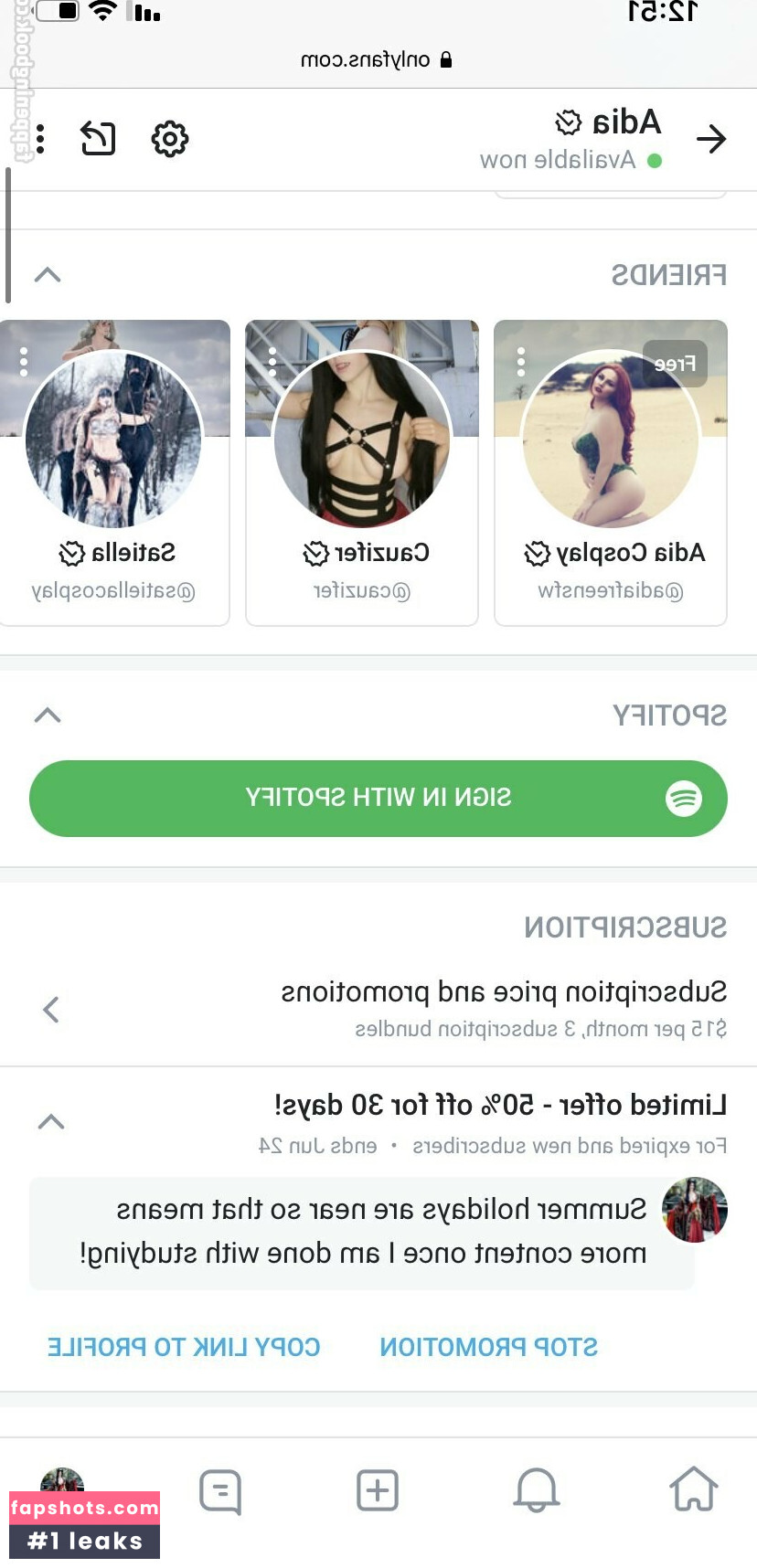This screenshot has height=1568, width=757.
Task: Collapse the Spotify section
Action: coord(48,715)
